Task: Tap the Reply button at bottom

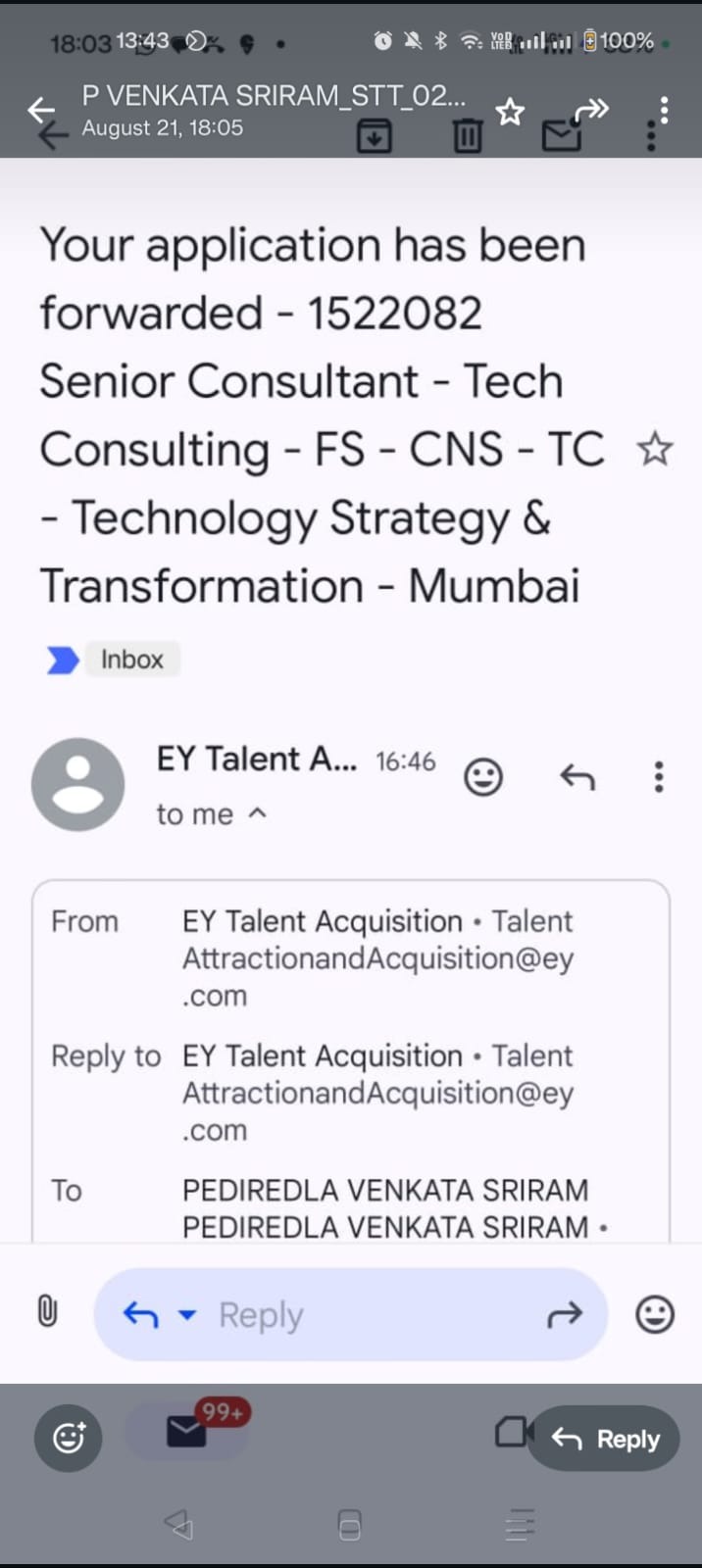Action: (604, 1438)
